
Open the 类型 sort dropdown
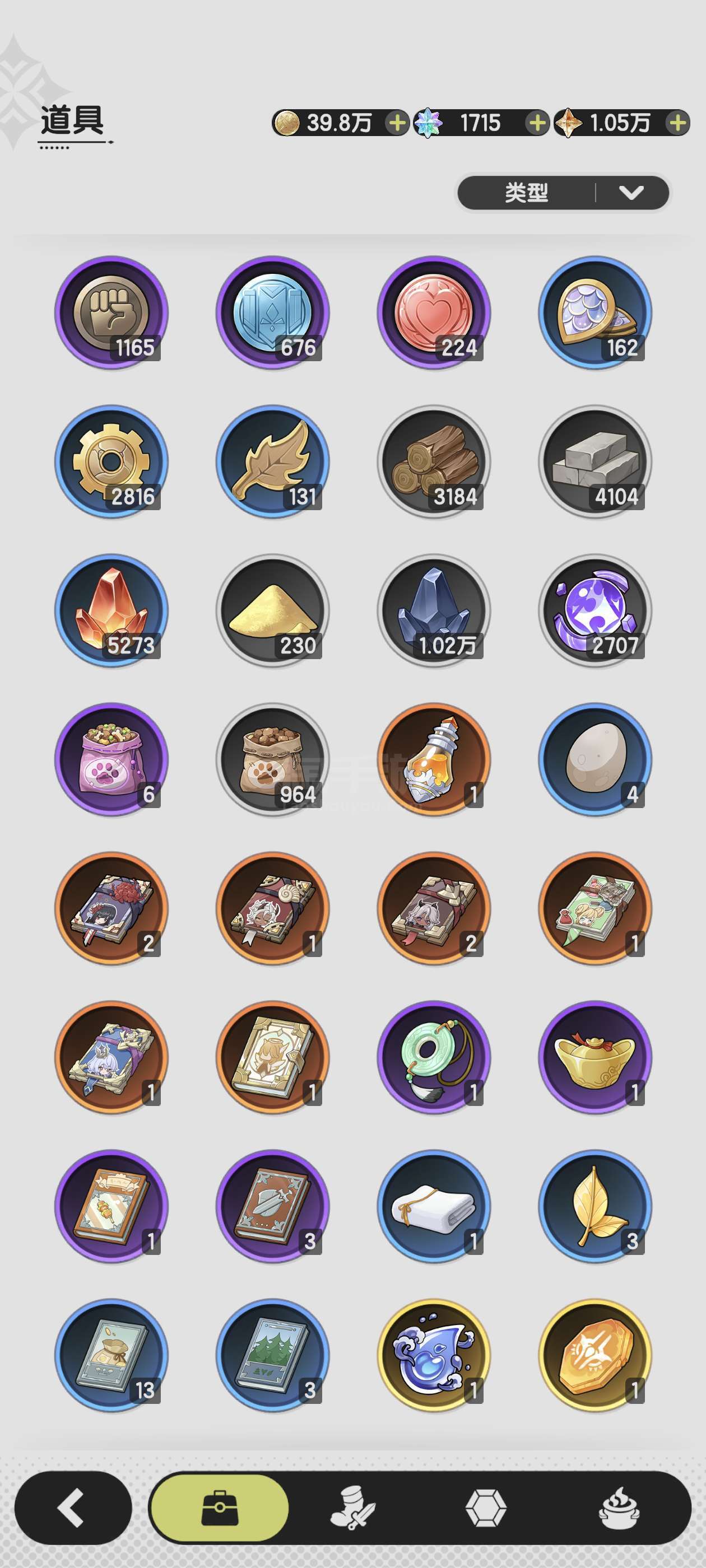click(x=564, y=193)
